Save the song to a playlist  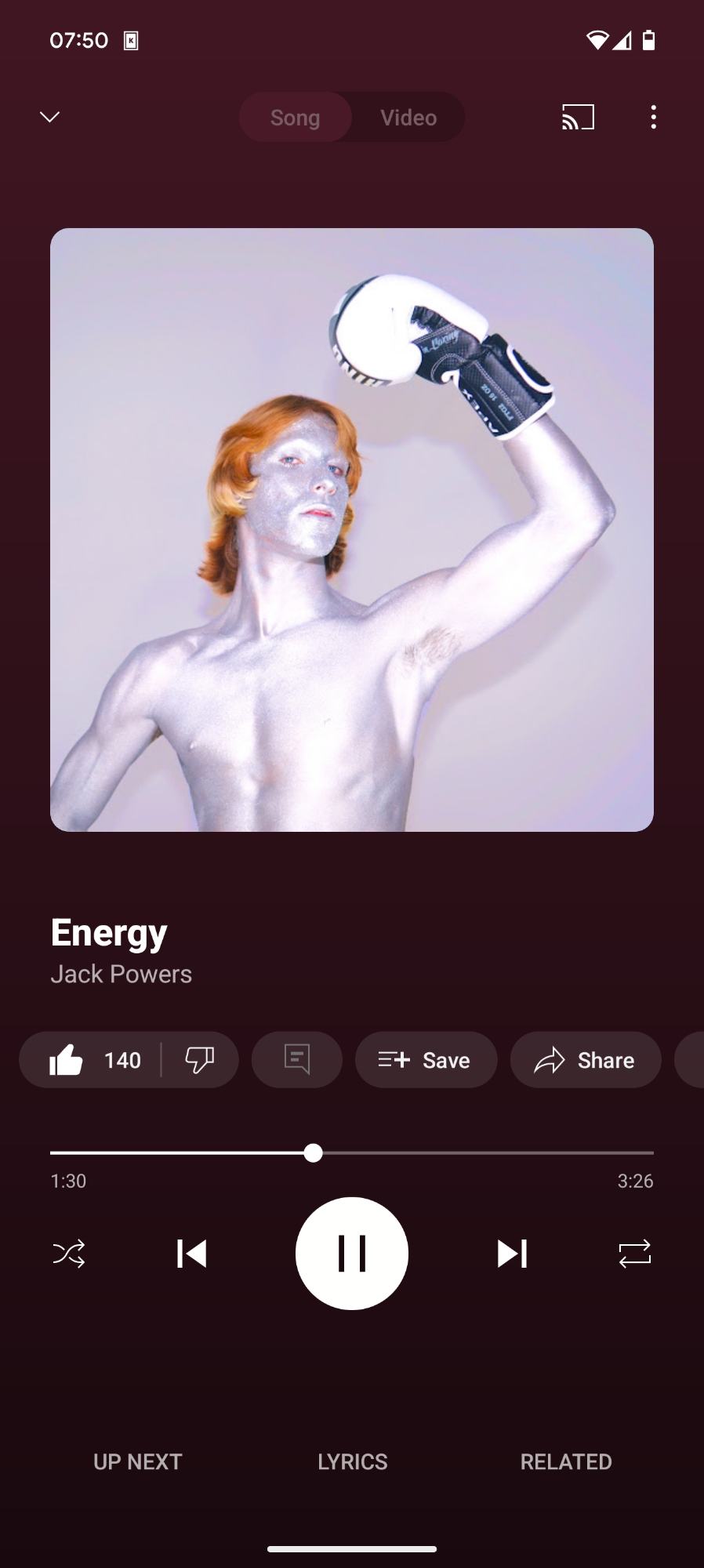(x=426, y=1060)
